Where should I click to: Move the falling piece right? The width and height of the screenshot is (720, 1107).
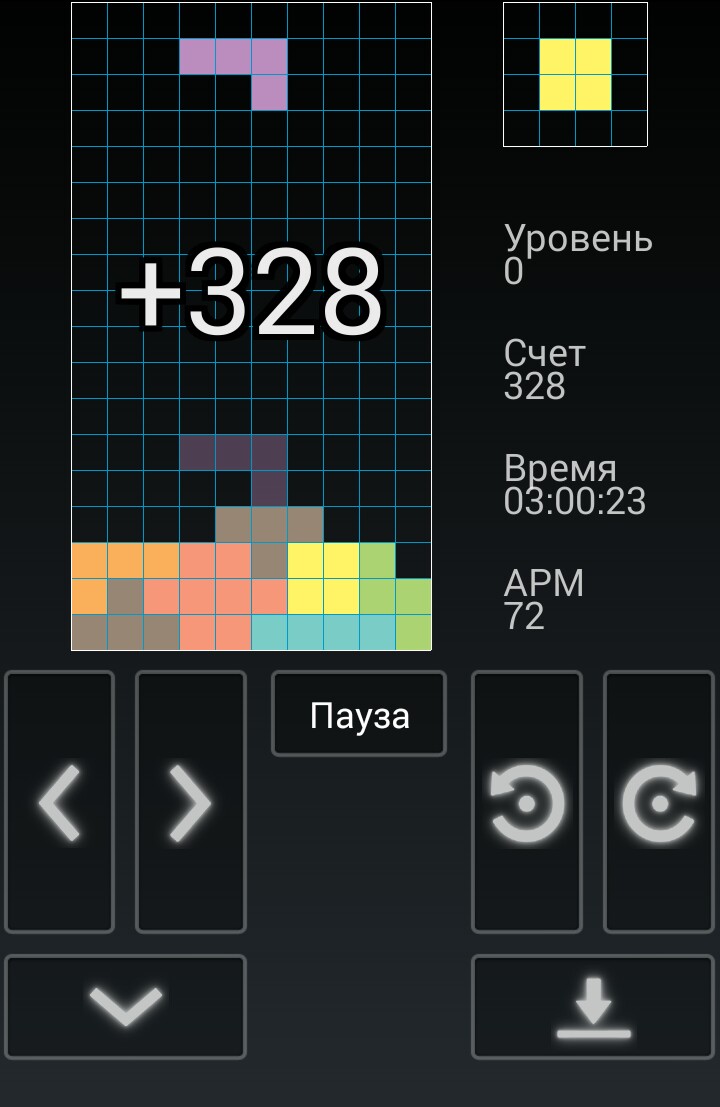(x=190, y=802)
